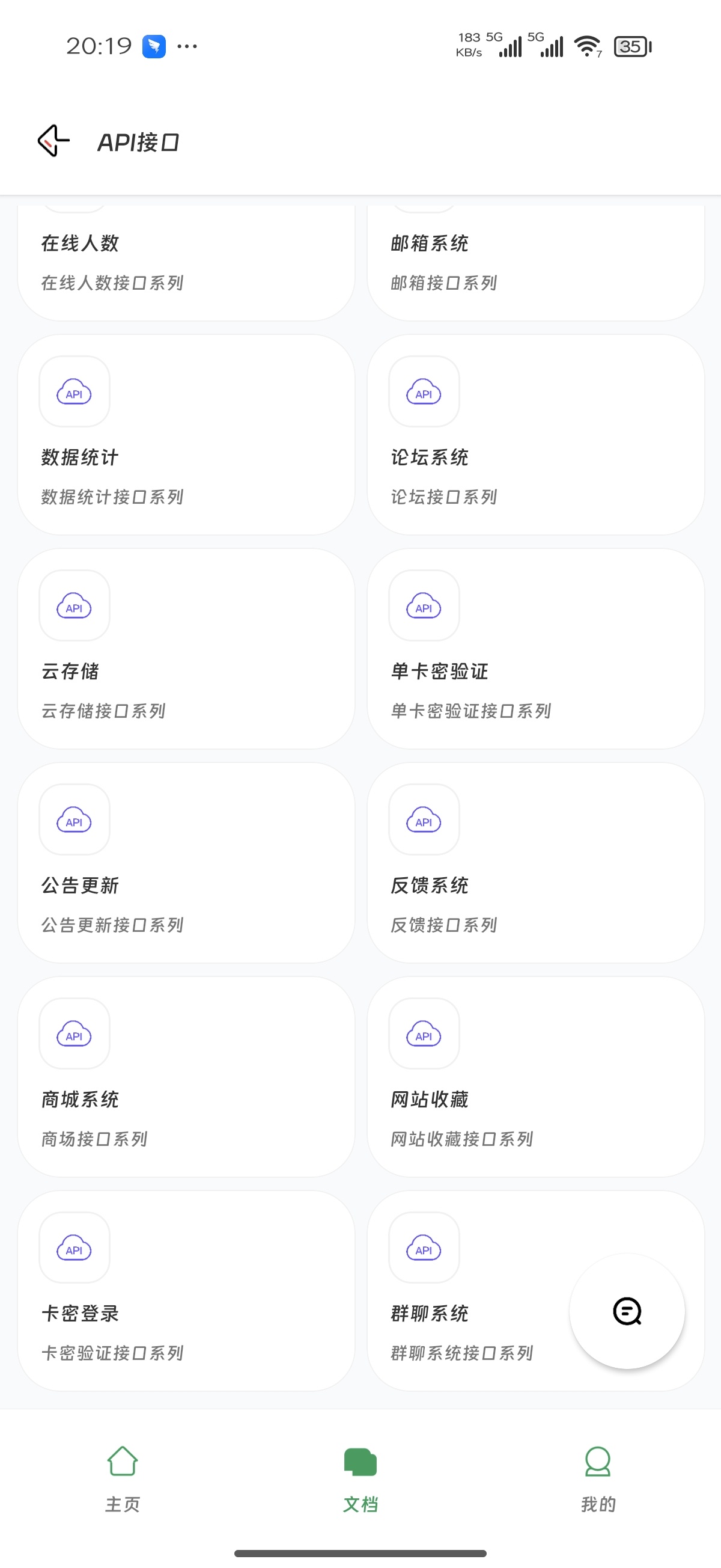Open the 论坛系统 API card
The width and height of the screenshot is (721, 1568).
pos(536,435)
